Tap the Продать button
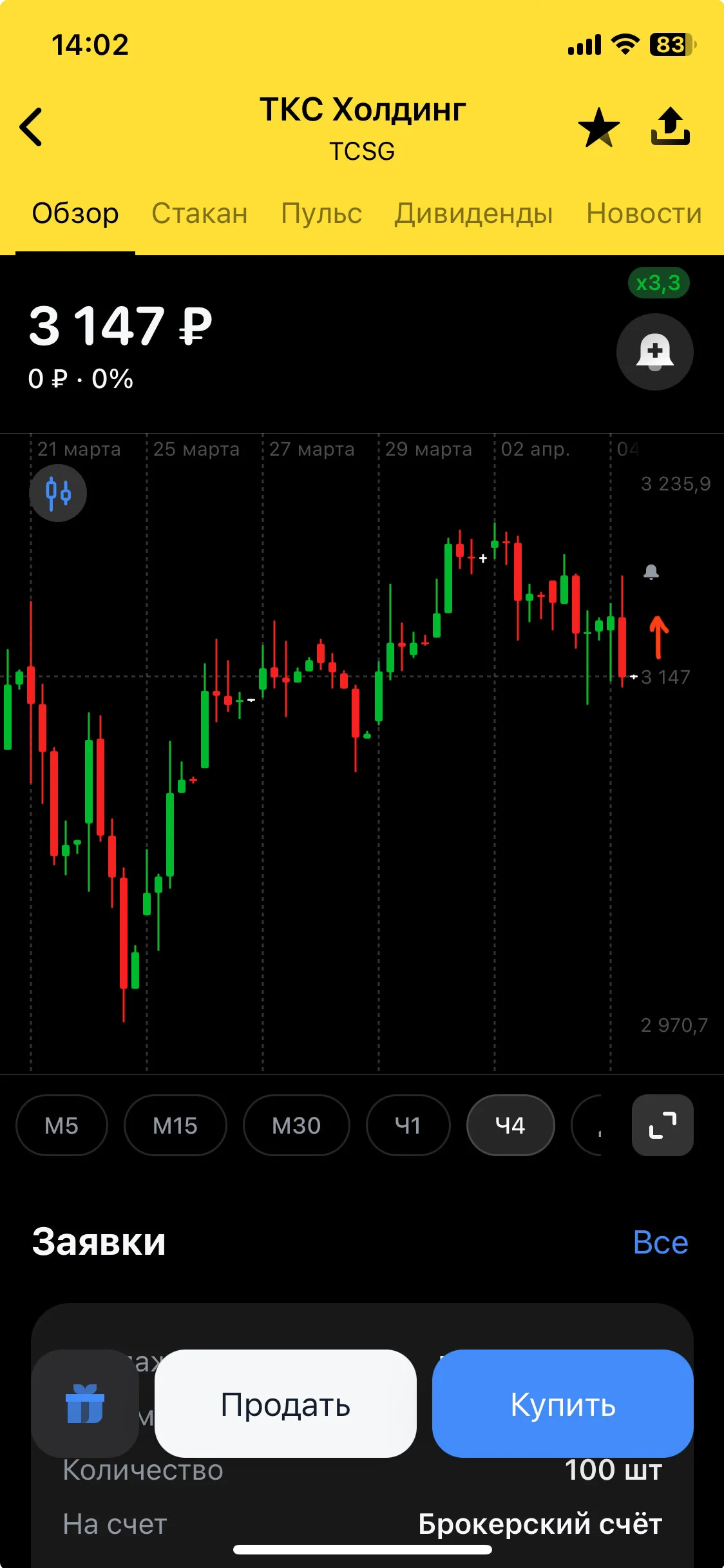Image resolution: width=724 pixels, height=1568 pixels. pos(286,1404)
